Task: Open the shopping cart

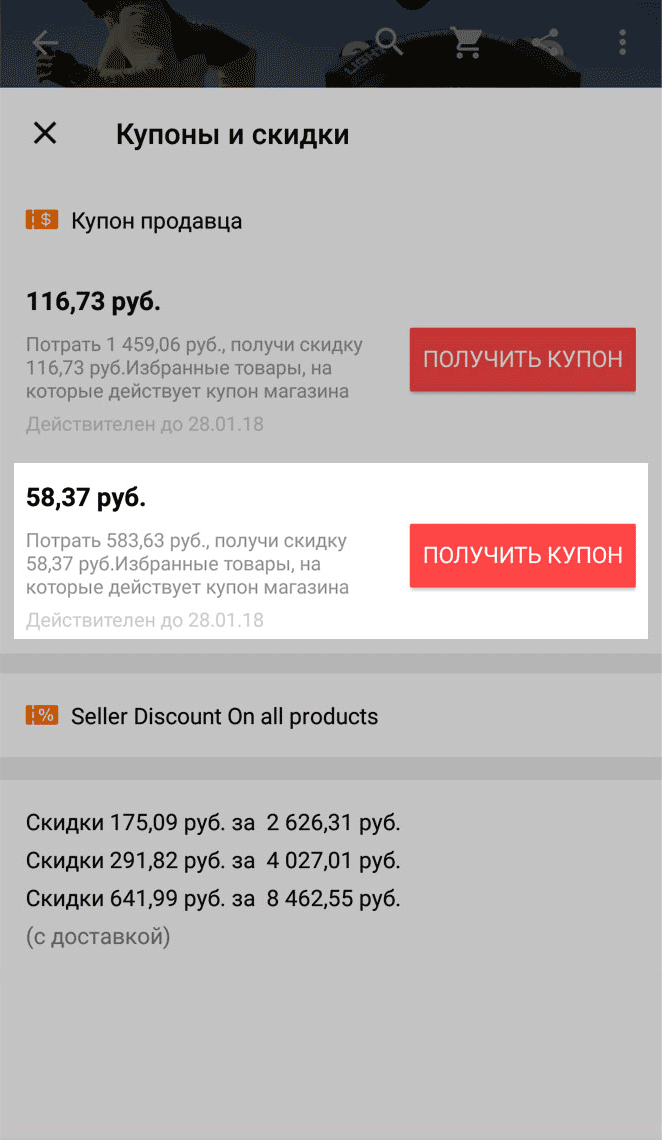Action: point(467,44)
